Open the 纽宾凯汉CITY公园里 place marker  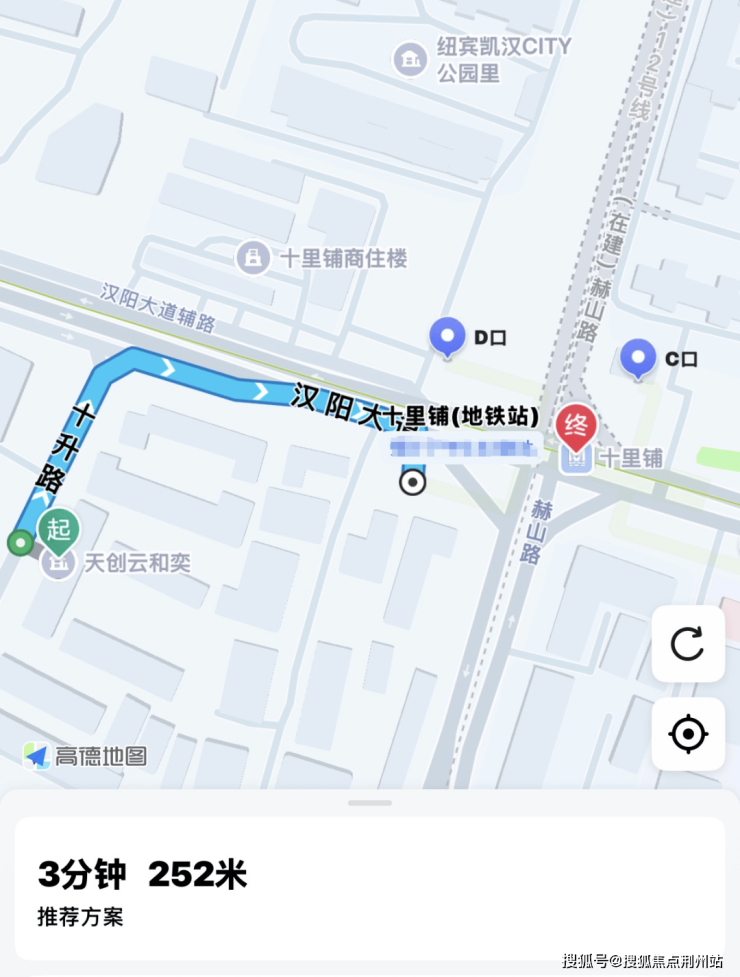click(407, 59)
